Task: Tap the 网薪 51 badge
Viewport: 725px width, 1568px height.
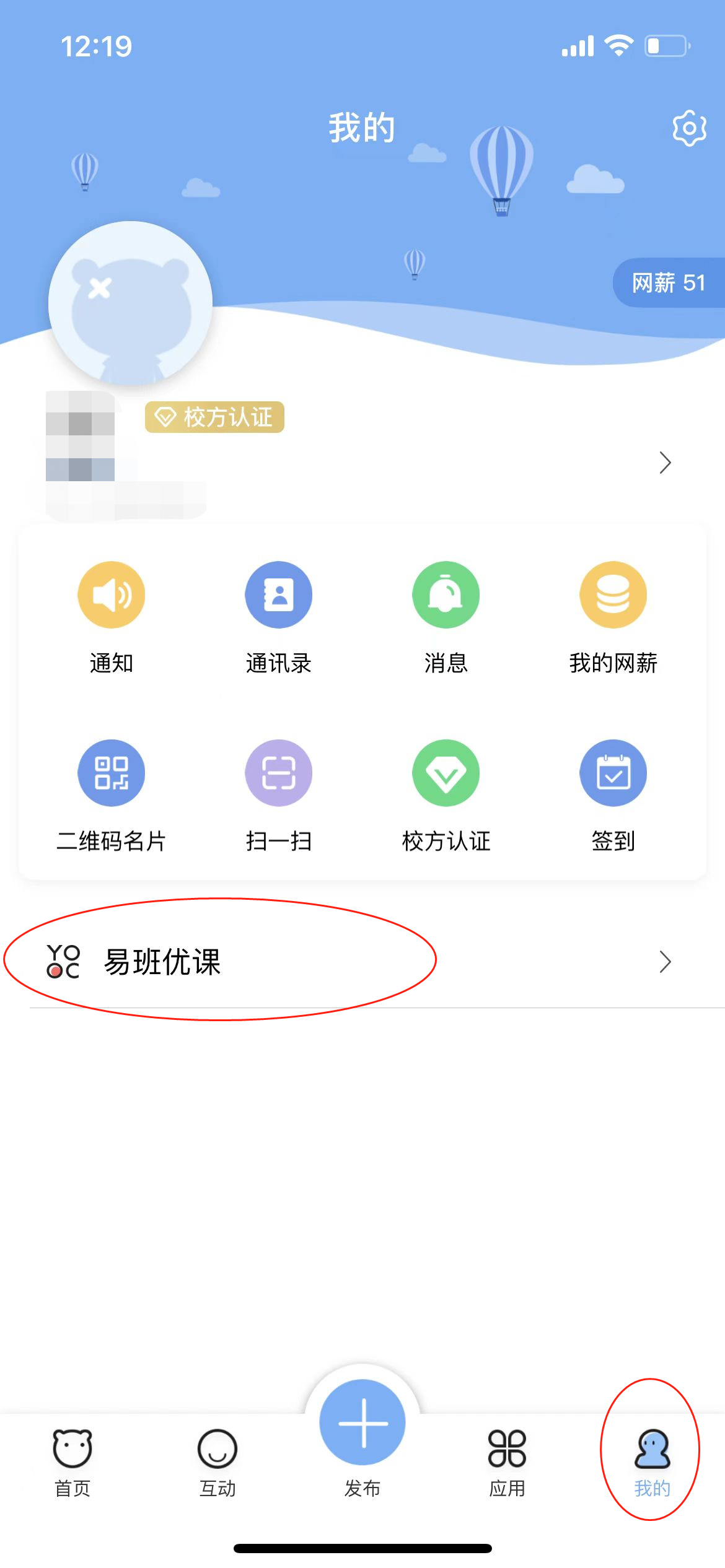Action: click(x=668, y=283)
